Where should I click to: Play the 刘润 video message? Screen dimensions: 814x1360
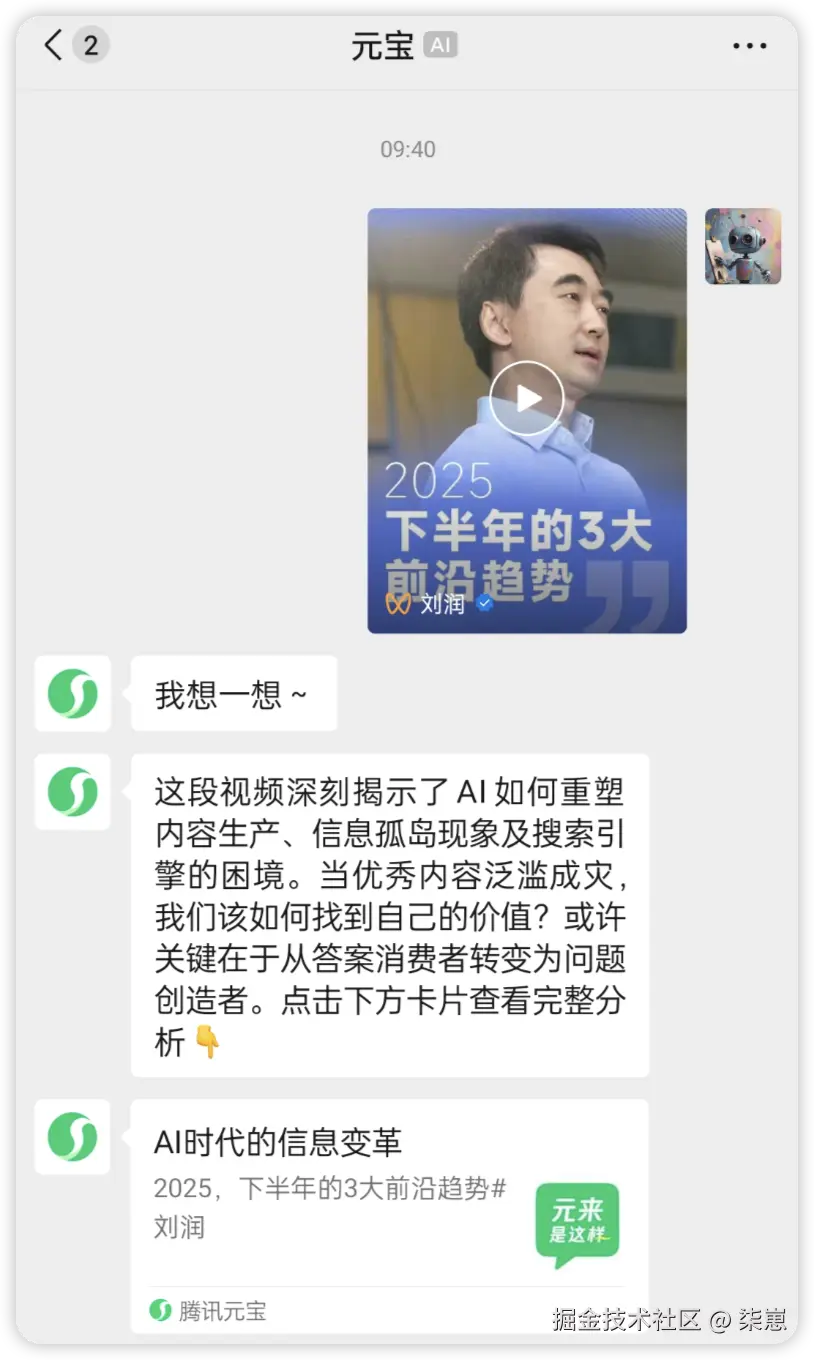point(527,399)
